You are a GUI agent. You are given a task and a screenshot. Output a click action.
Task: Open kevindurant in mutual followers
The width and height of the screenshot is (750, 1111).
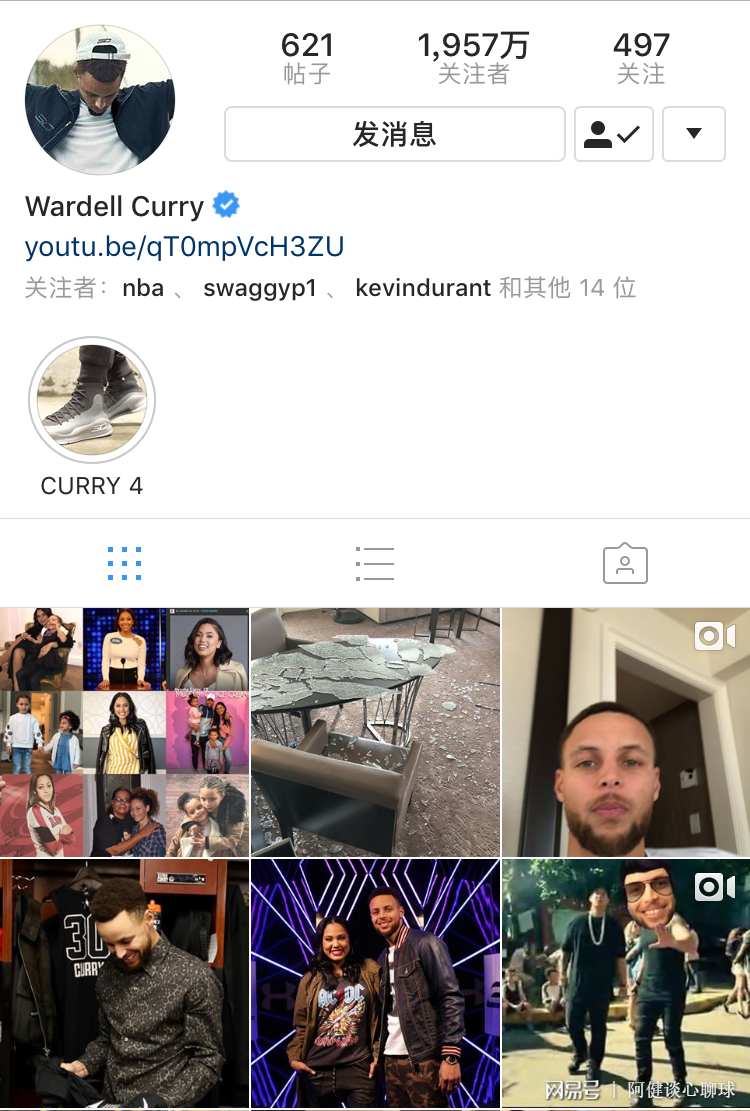coord(423,288)
